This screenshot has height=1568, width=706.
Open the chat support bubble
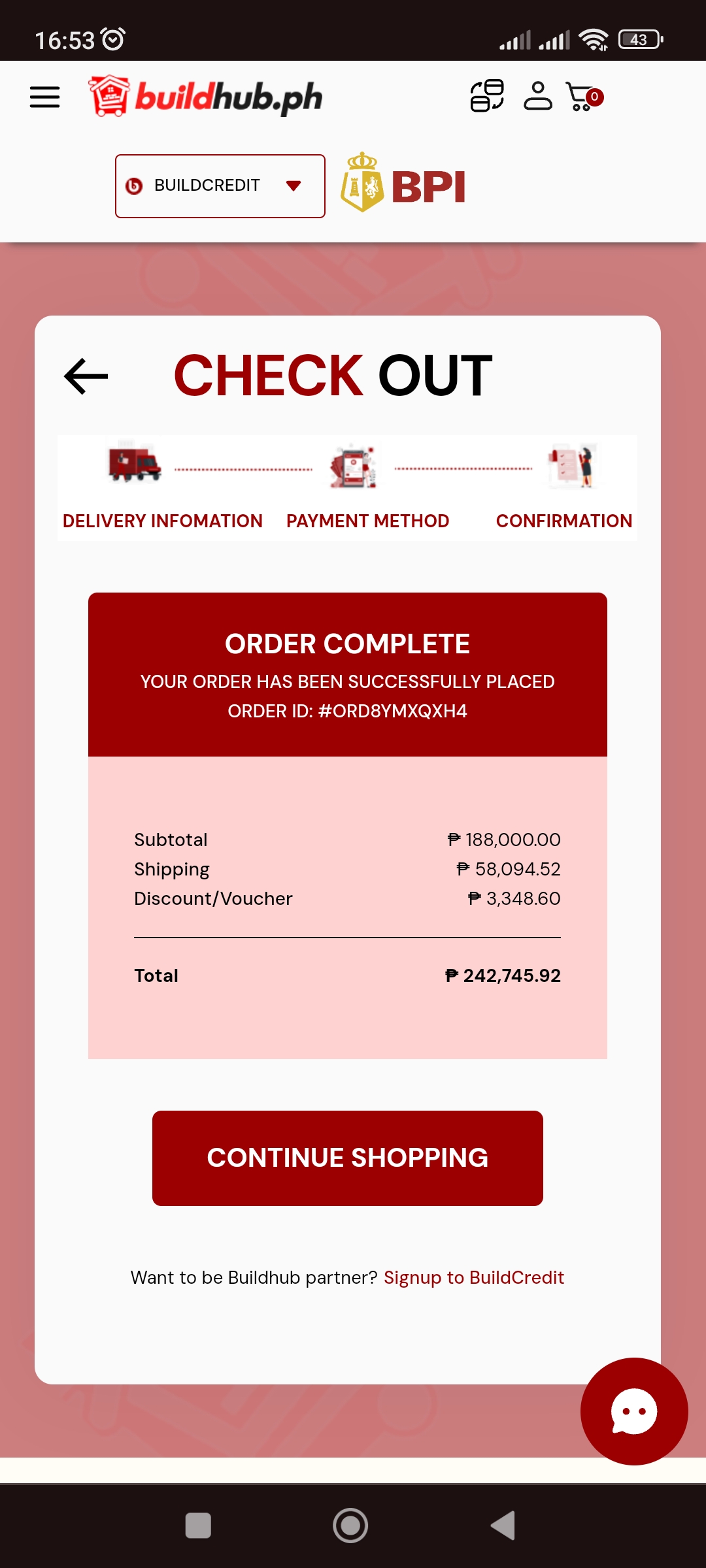coord(633,1411)
